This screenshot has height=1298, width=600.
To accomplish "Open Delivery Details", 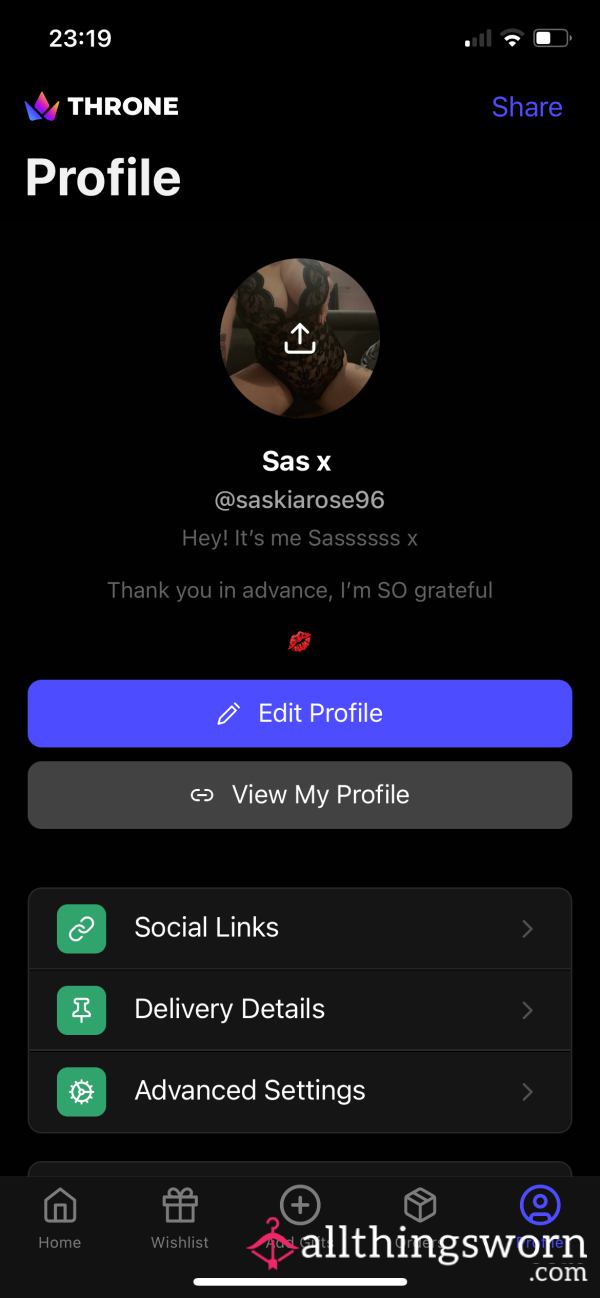I will pos(300,1010).
